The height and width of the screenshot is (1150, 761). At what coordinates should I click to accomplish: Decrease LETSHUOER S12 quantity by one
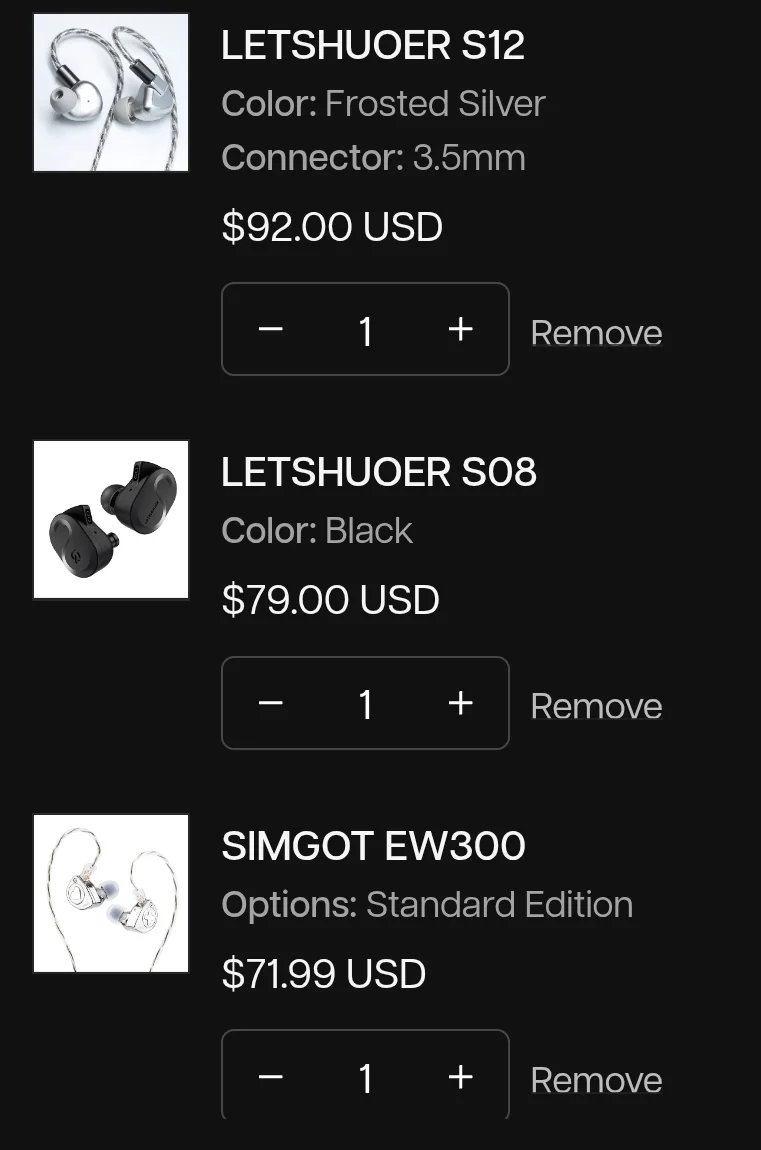pyautogui.click(x=271, y=329)
